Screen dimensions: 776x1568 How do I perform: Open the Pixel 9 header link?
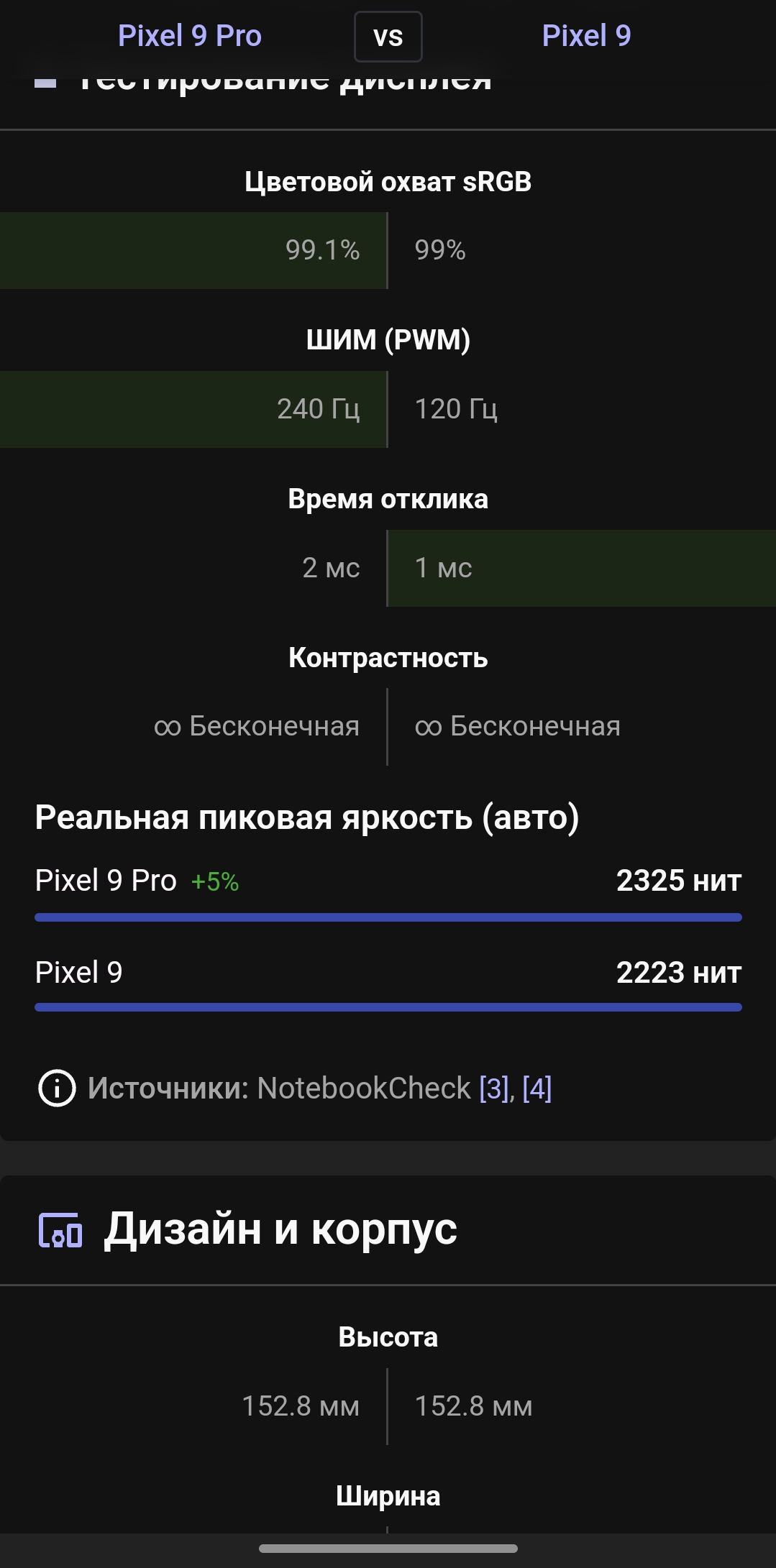point(586,36)
